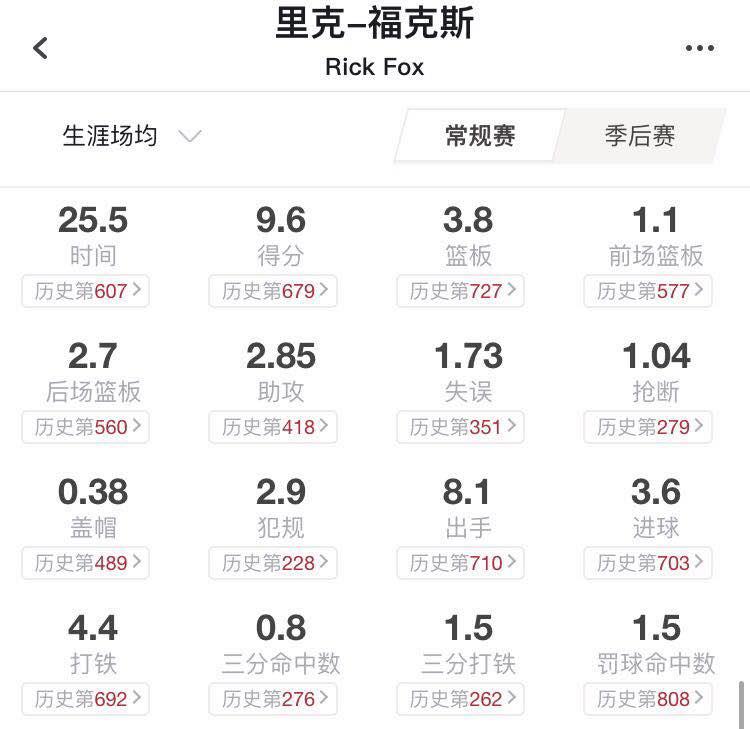Open the 历史第489 ranking for 盖帽

(86, 563)
